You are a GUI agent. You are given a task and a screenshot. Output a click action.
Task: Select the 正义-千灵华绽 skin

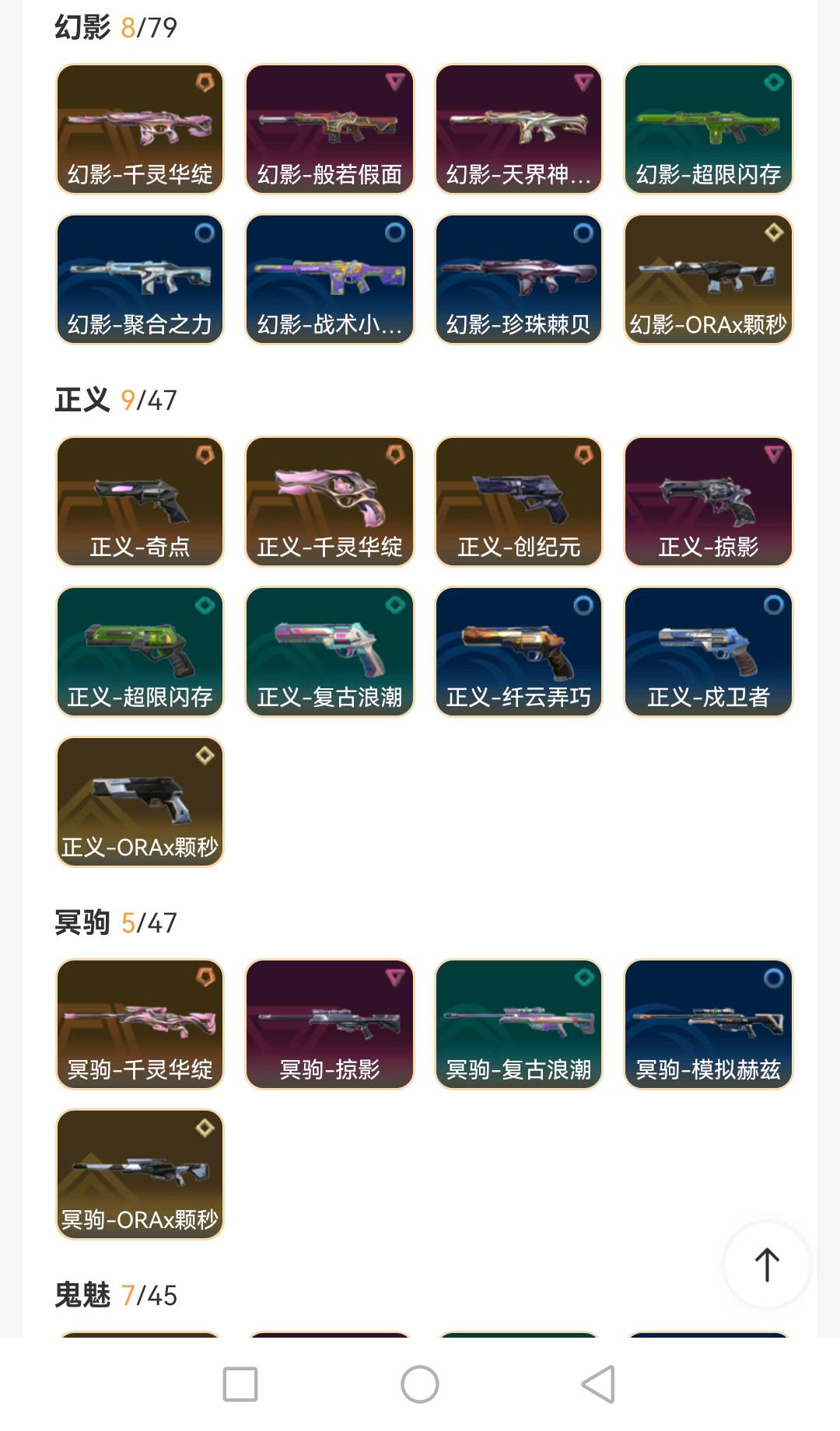coord(330,502)
